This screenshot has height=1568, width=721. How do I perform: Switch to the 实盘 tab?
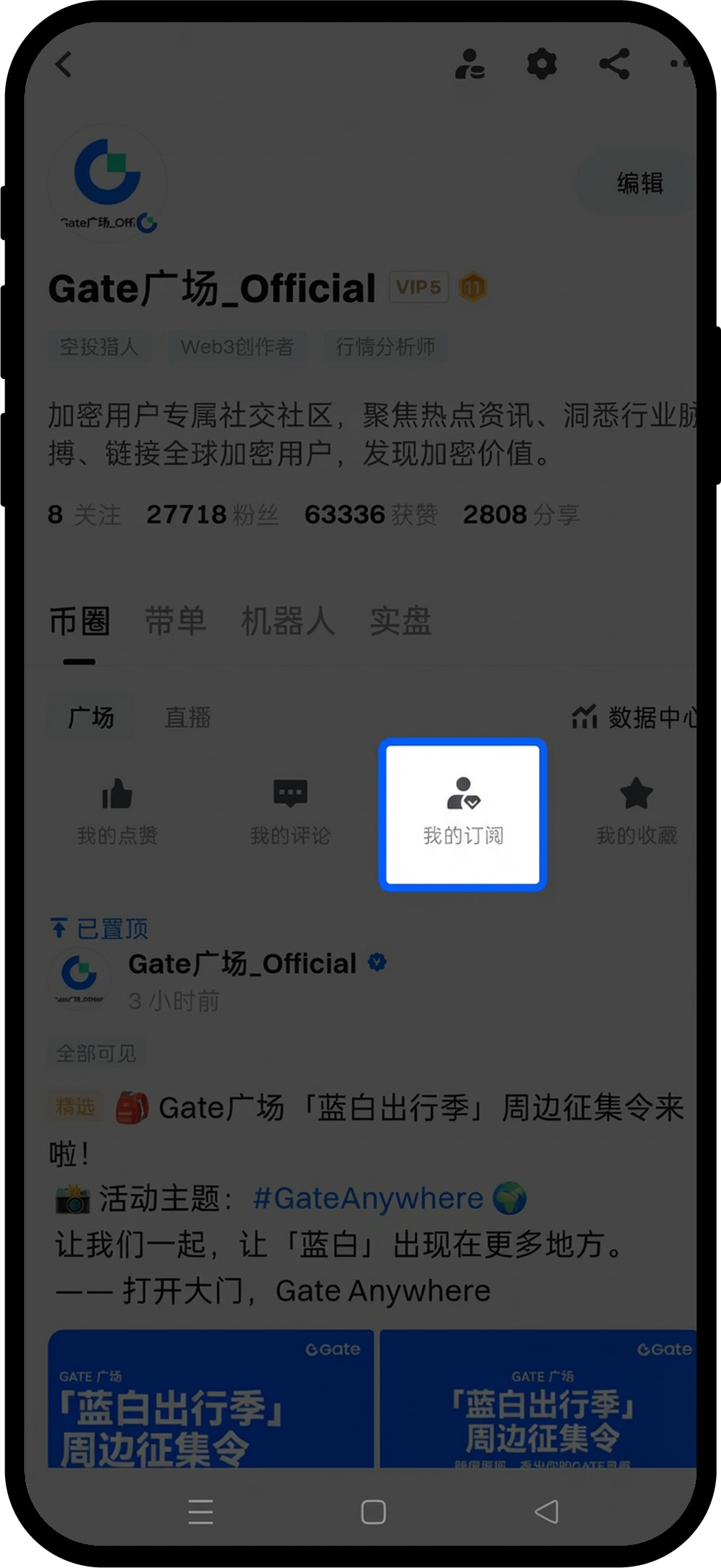pyautogui.click(x=400, y=622)
